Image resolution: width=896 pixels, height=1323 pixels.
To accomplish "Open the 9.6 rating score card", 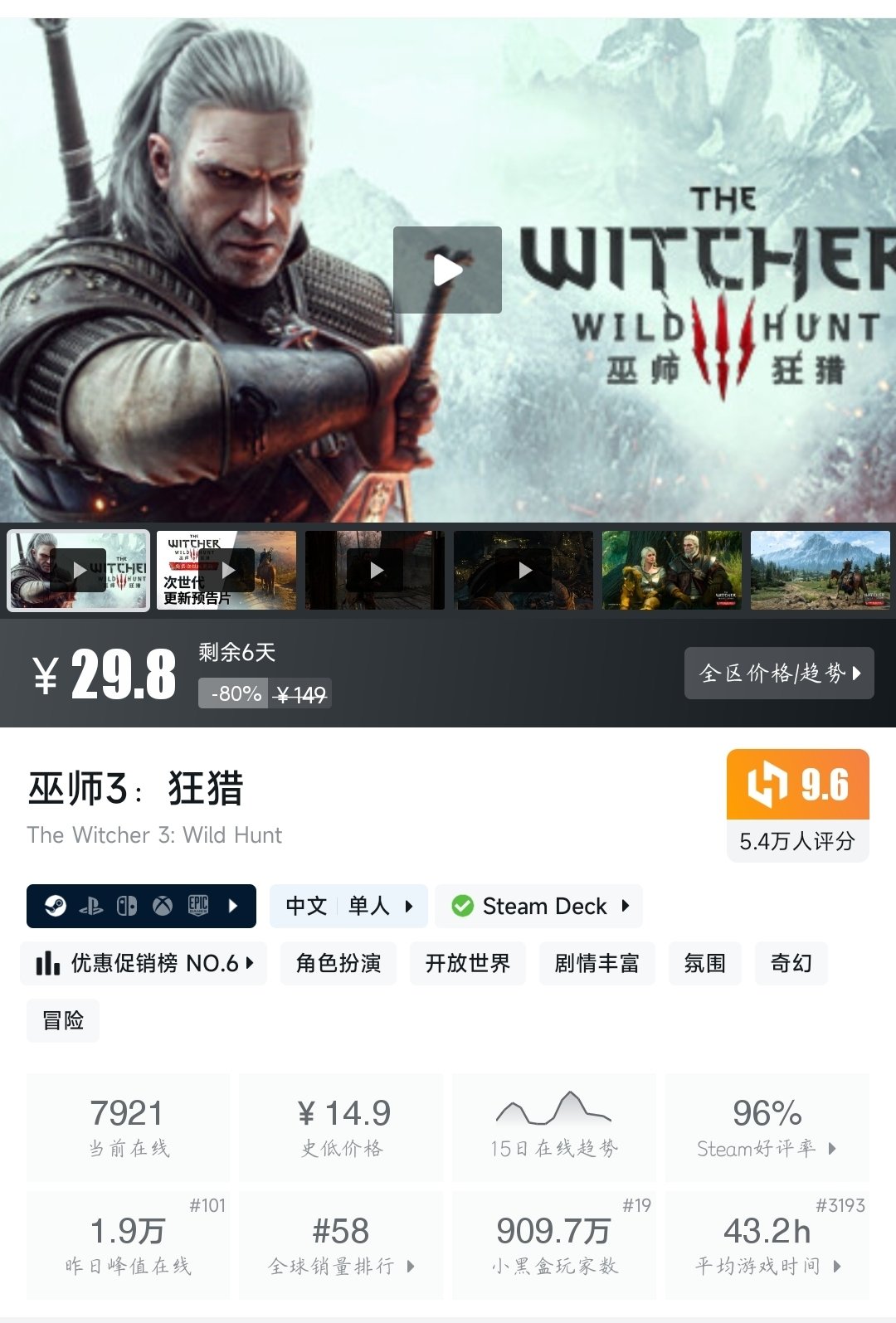I will point(797,805).
